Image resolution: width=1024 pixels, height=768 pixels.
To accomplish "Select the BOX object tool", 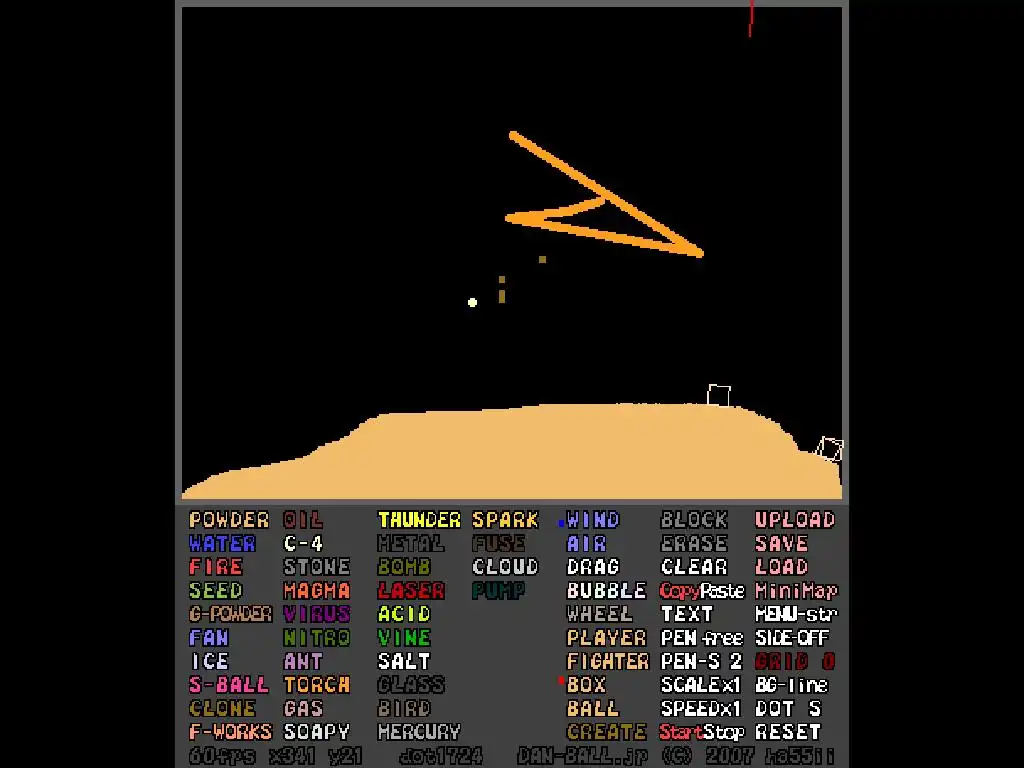I will tap(586, 685).
